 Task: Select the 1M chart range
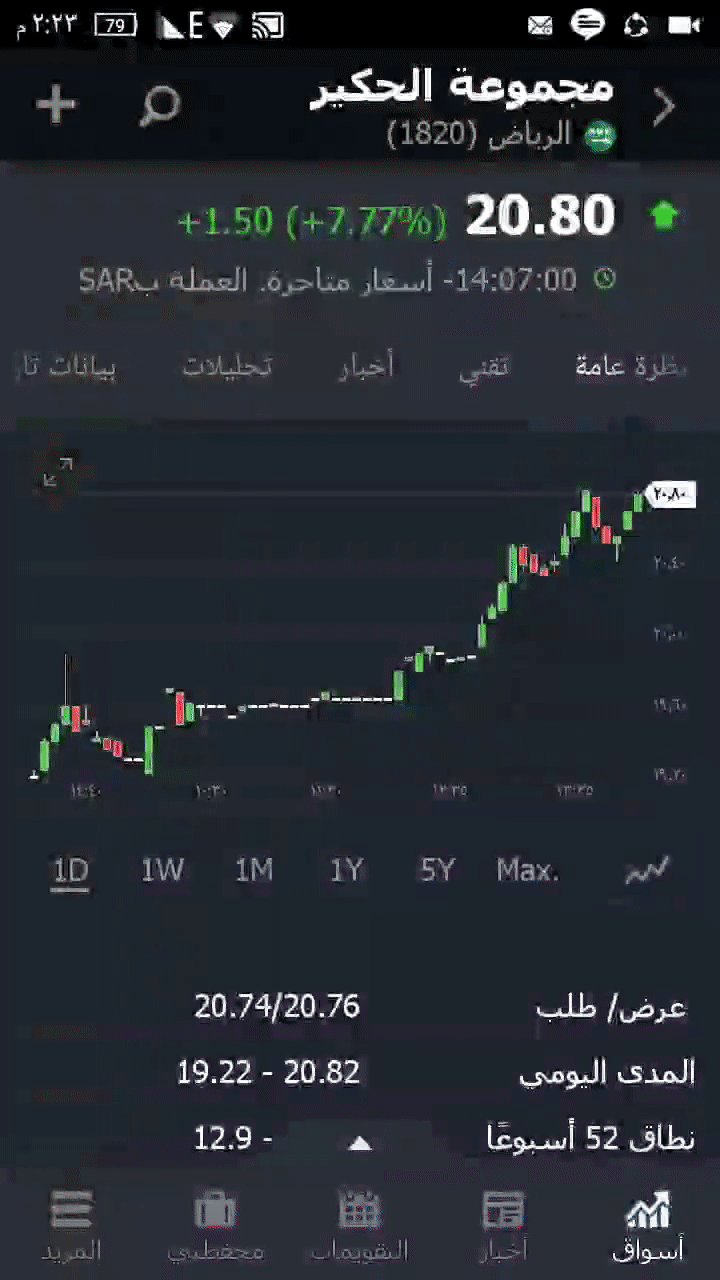pyautogui.click(x=254, y=871)
